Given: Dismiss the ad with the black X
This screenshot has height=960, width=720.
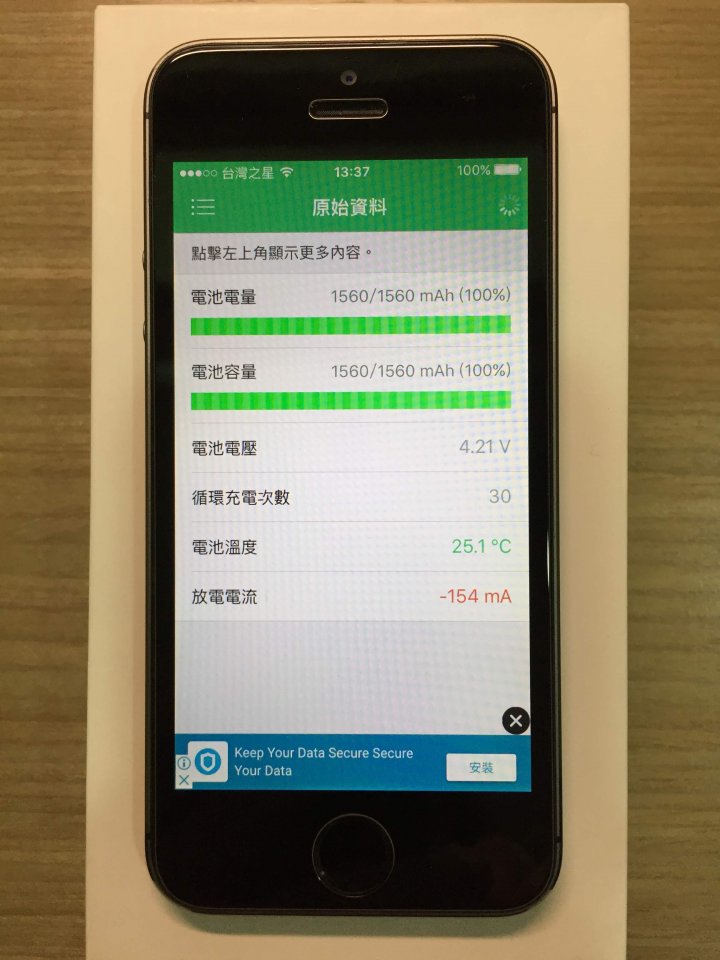Looking at the screenshot, I should 515,721.
